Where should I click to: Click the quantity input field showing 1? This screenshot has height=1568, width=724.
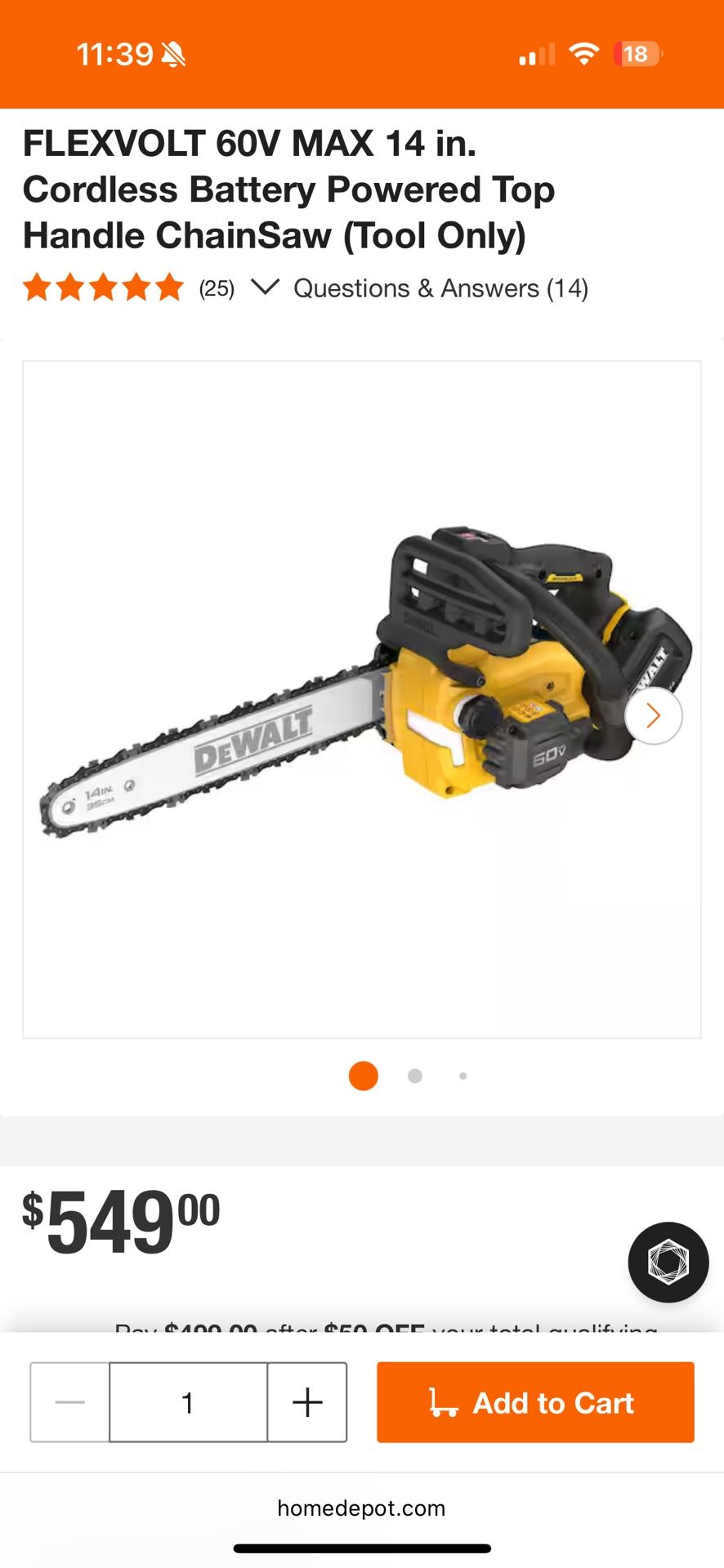[x=189, y=1402]
